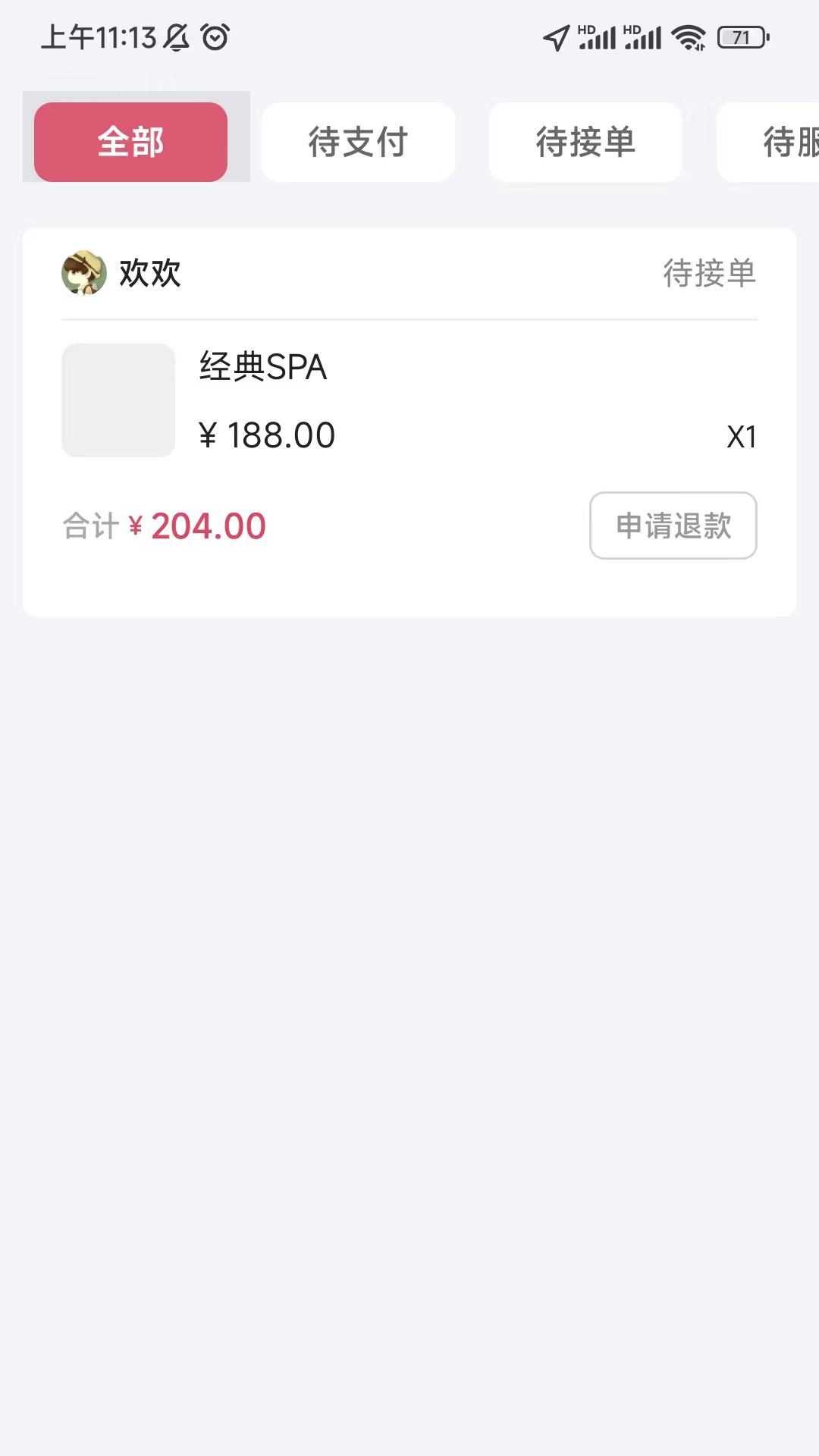The image size is (819, 1456).
Task: Open the 经典SPA order card
Action: coord(409,422)
